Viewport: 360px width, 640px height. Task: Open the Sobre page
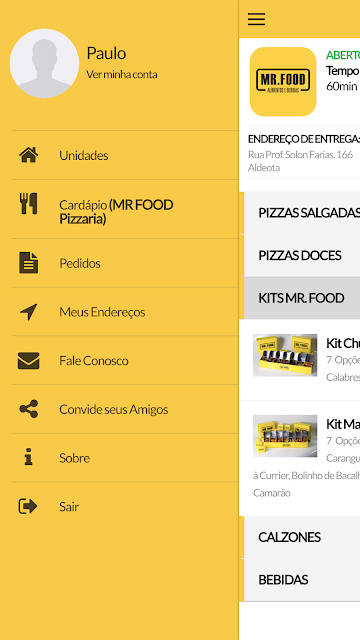125,458
